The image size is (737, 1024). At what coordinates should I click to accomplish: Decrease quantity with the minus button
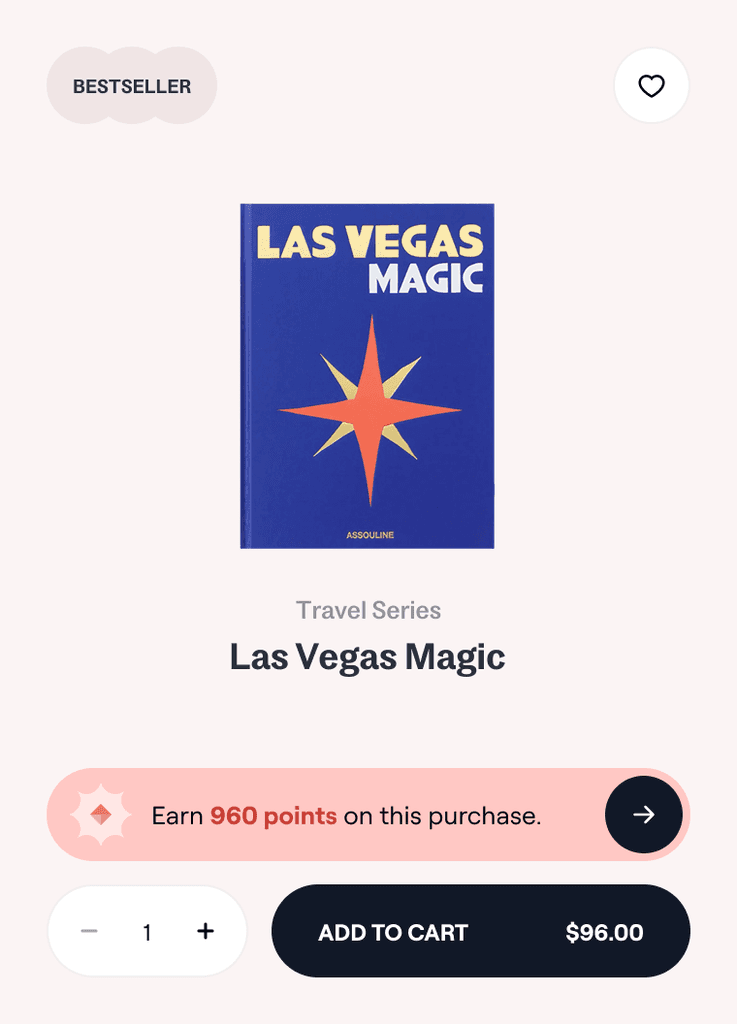coord(89,931)
